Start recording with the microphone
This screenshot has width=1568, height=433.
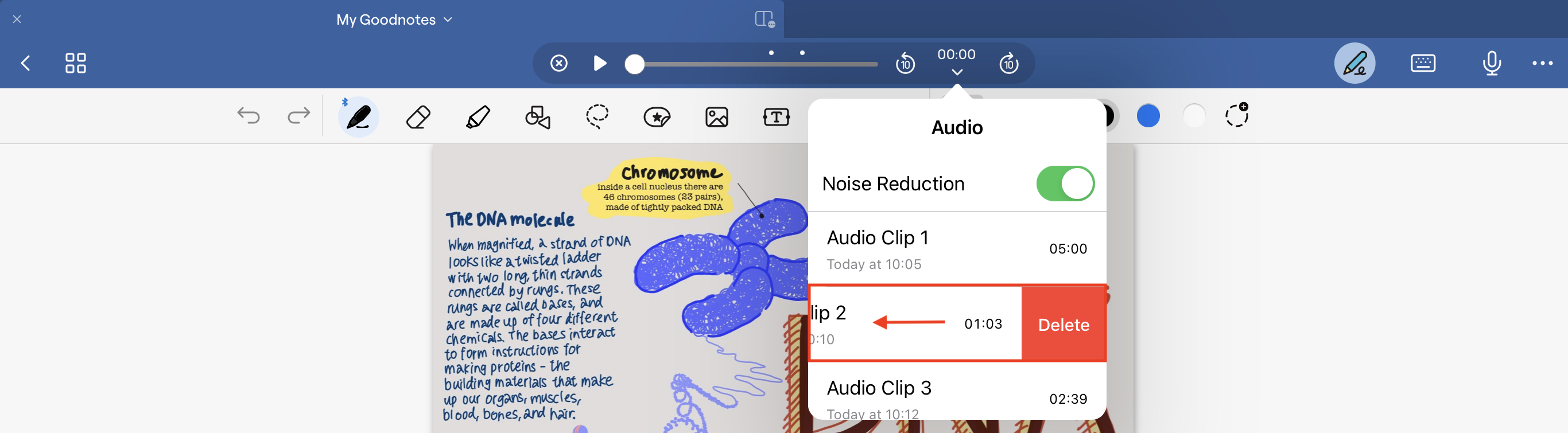pos(1491,63)
